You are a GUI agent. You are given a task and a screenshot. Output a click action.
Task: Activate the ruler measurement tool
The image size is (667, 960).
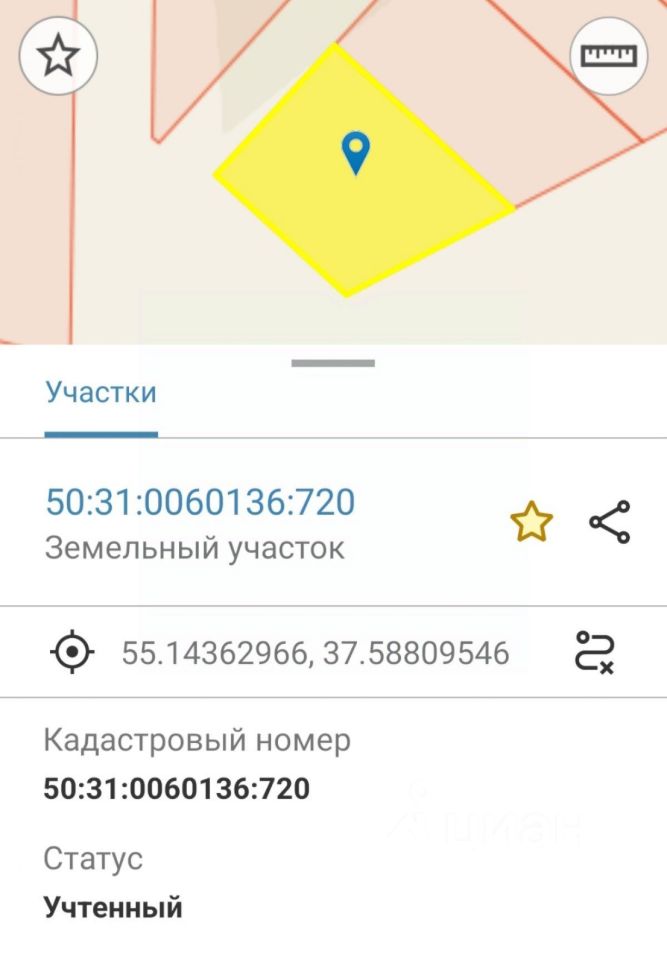pyautogui.click(x=609, y=56)
